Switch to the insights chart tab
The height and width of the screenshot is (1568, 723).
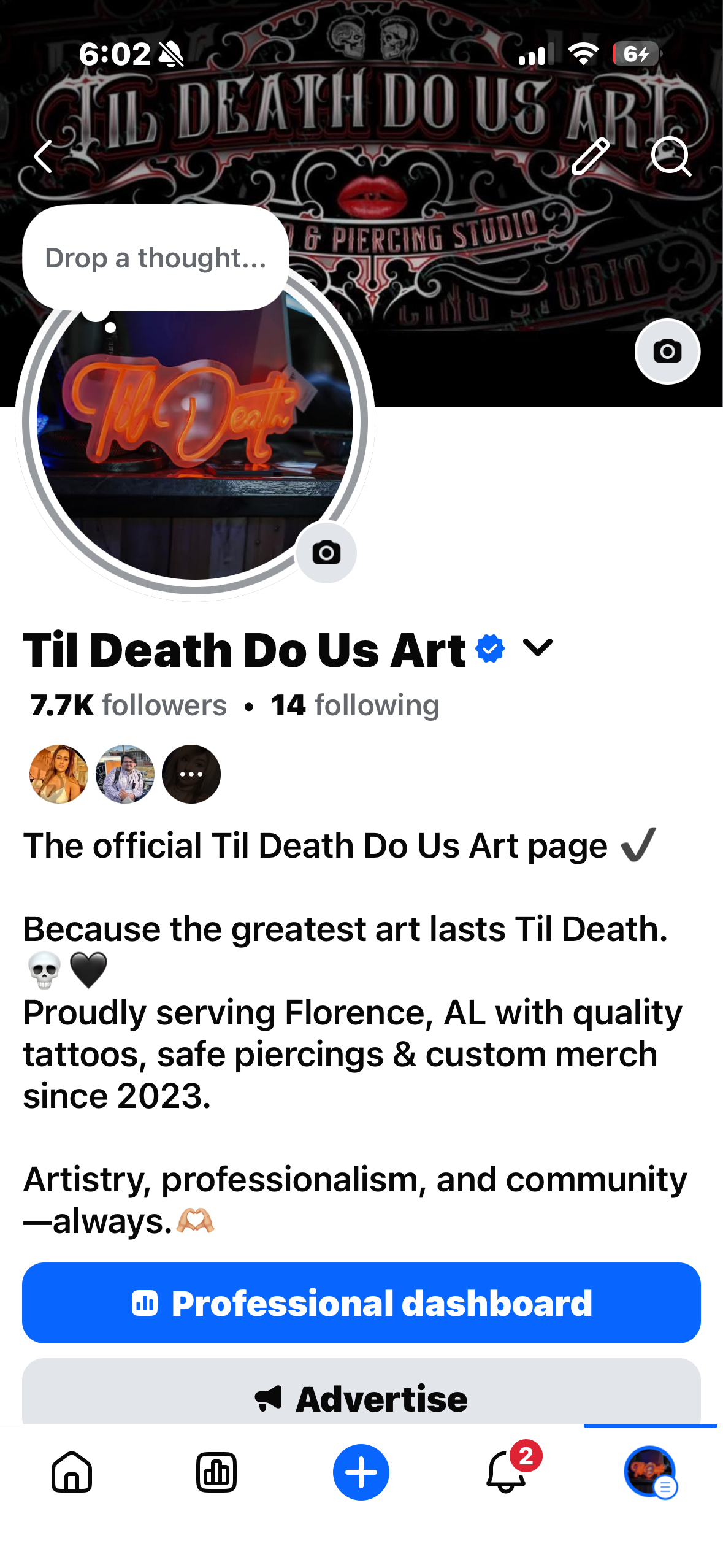point(216,1472)
